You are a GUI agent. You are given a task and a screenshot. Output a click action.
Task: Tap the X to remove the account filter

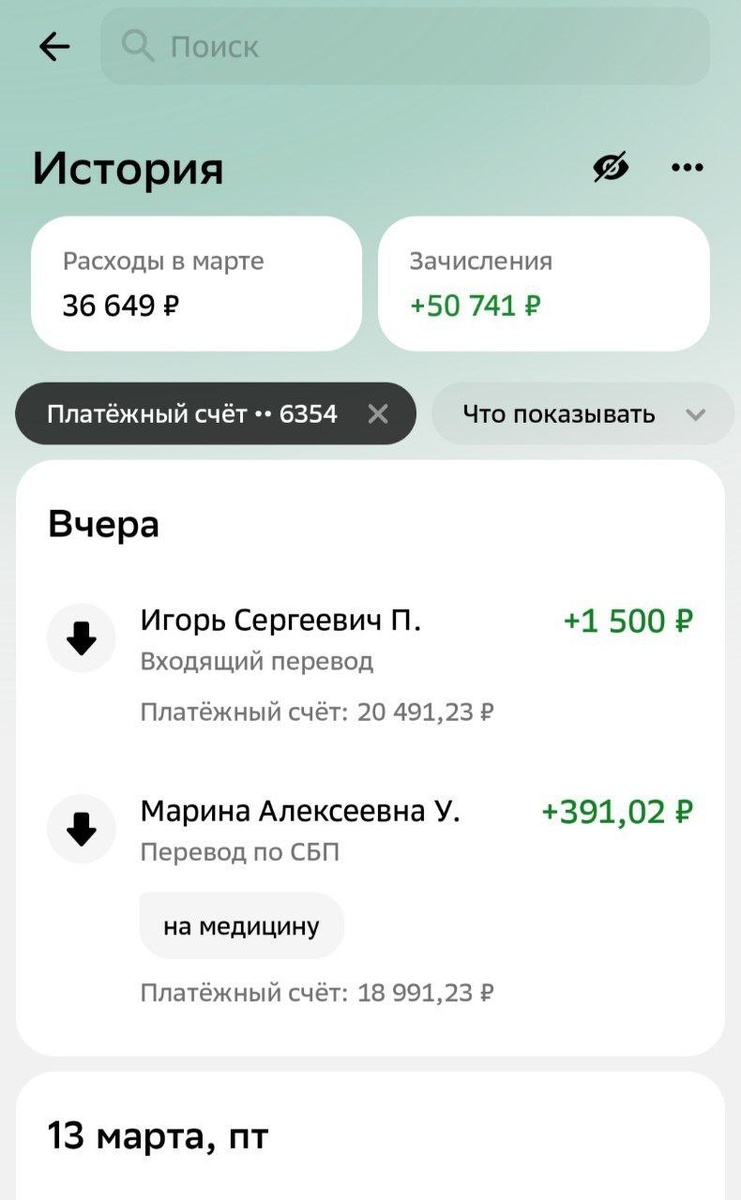click(378, 414)
